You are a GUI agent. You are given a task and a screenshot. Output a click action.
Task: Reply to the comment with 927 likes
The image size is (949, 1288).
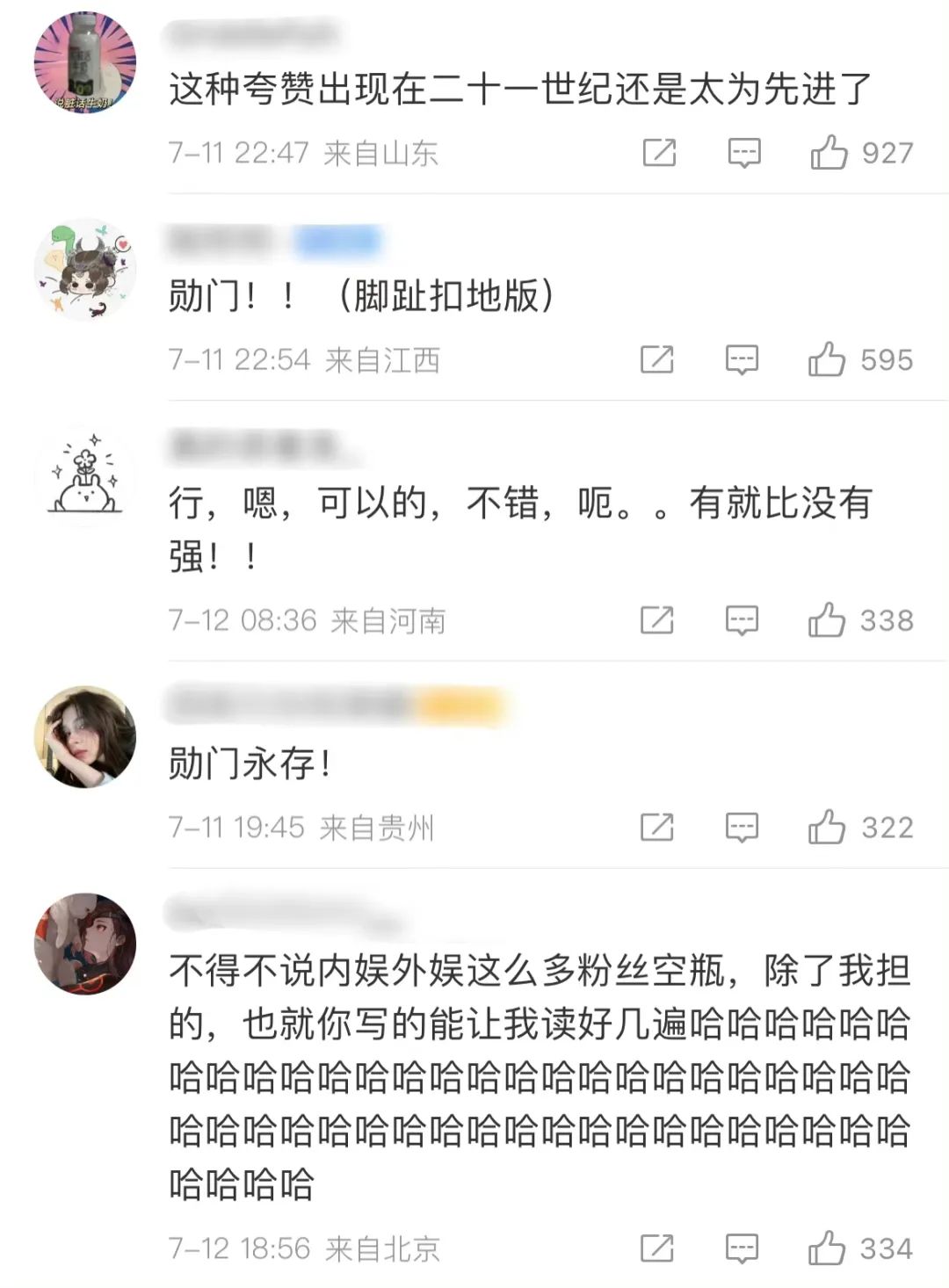[743, 153]
